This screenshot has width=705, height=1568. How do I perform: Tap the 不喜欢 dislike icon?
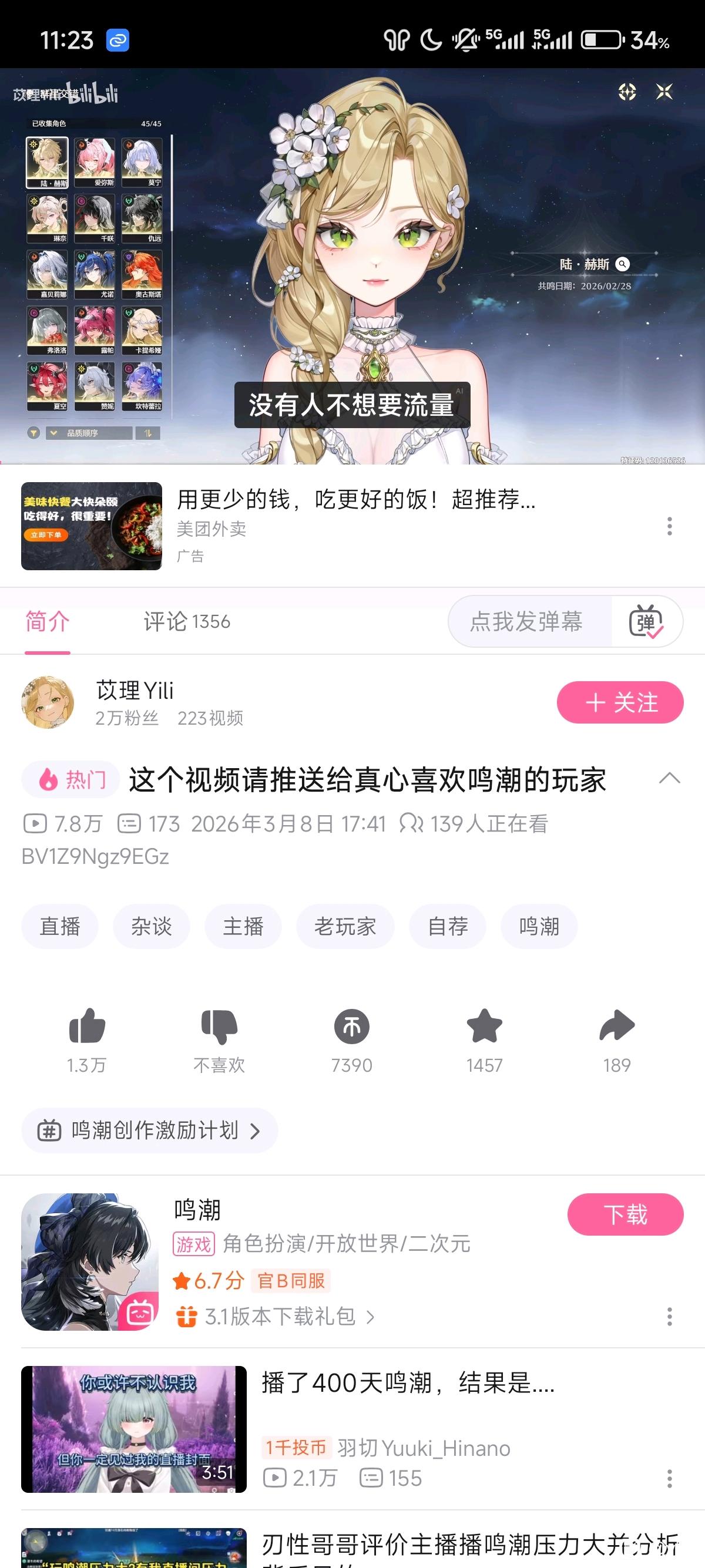(x=219, y=1027)
